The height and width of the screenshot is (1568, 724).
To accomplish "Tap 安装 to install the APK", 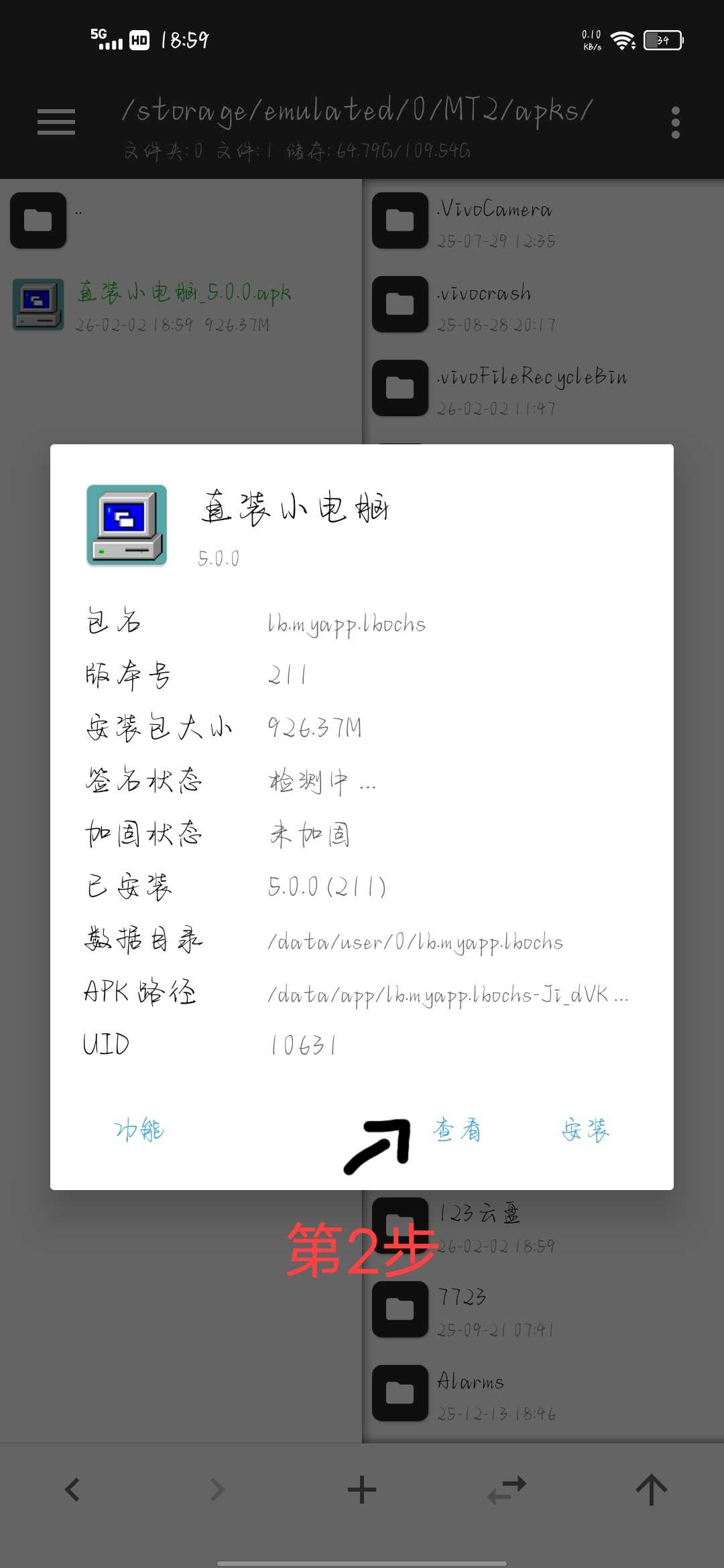I will point(585,1130).
